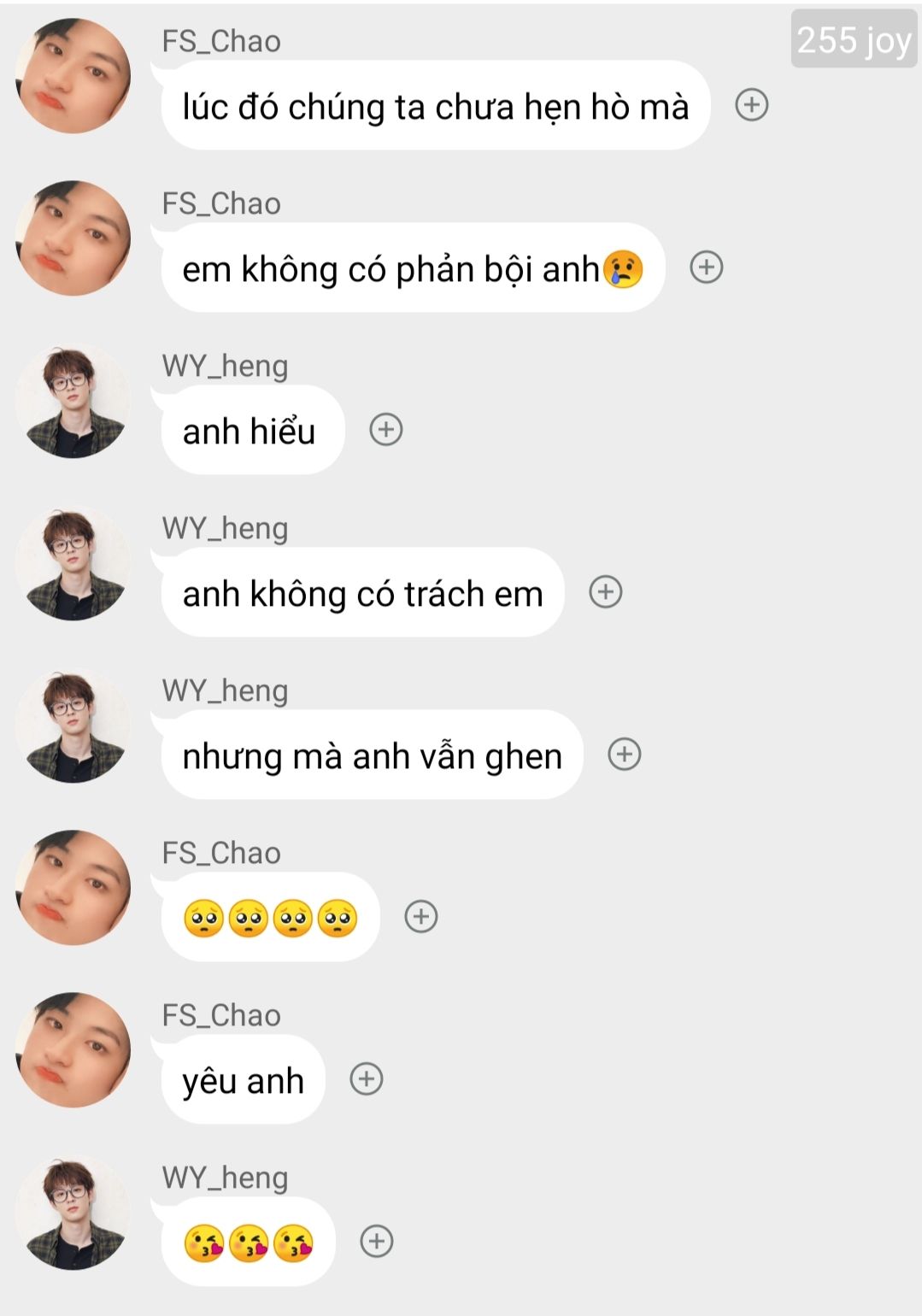Viewport: 922px width, 1316px height.
Task: Open plus icon beside "nhưng mà anh vẫn ghen"
Action: 625,754
